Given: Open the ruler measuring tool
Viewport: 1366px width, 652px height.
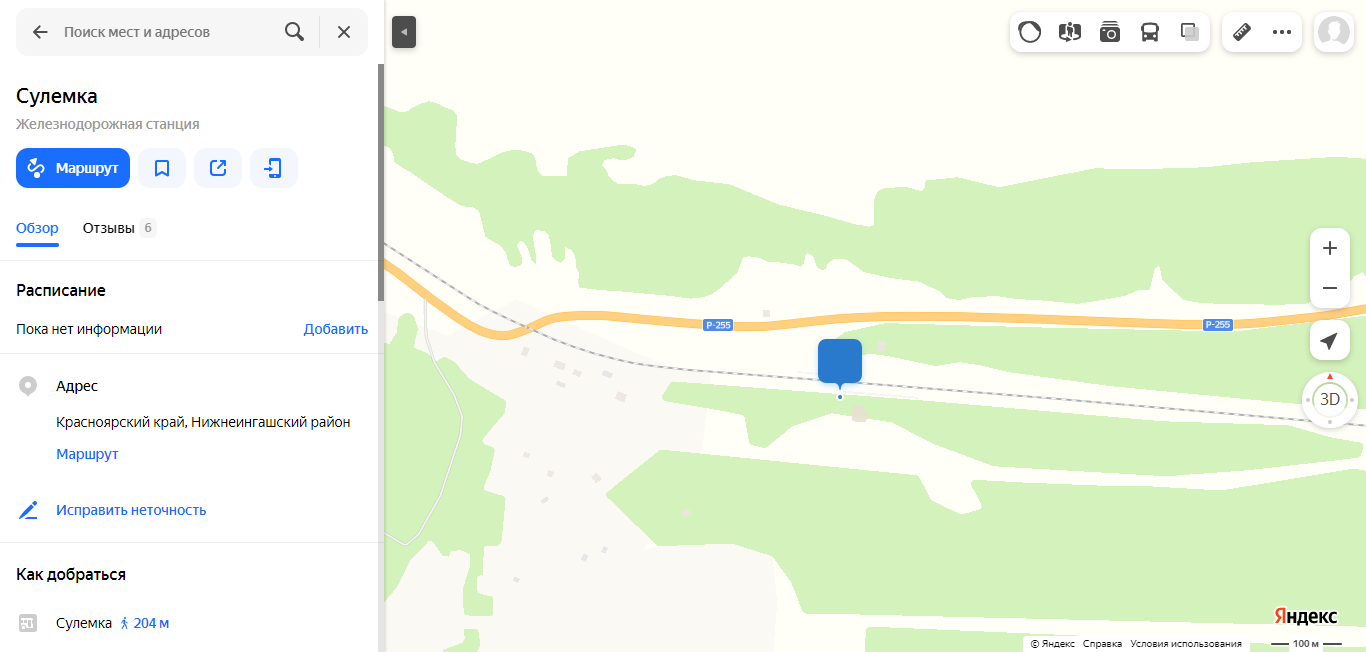Looking at the screenshot, I should [x=1243, y=32].
